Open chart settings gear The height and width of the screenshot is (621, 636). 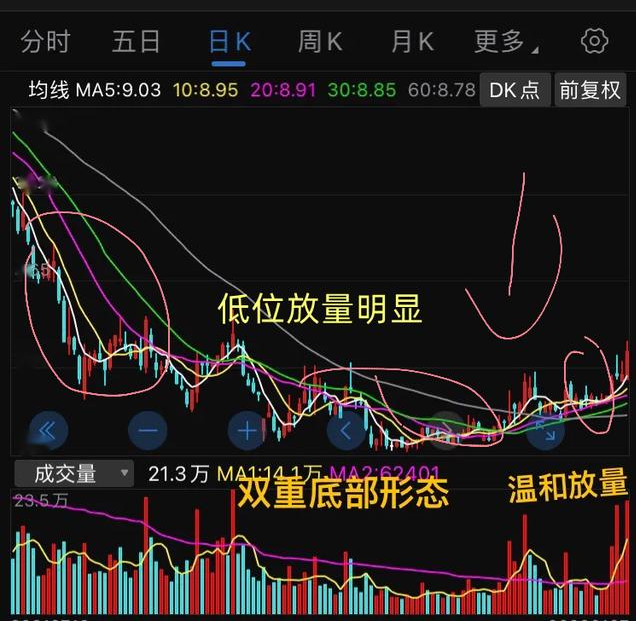[595, 41]
